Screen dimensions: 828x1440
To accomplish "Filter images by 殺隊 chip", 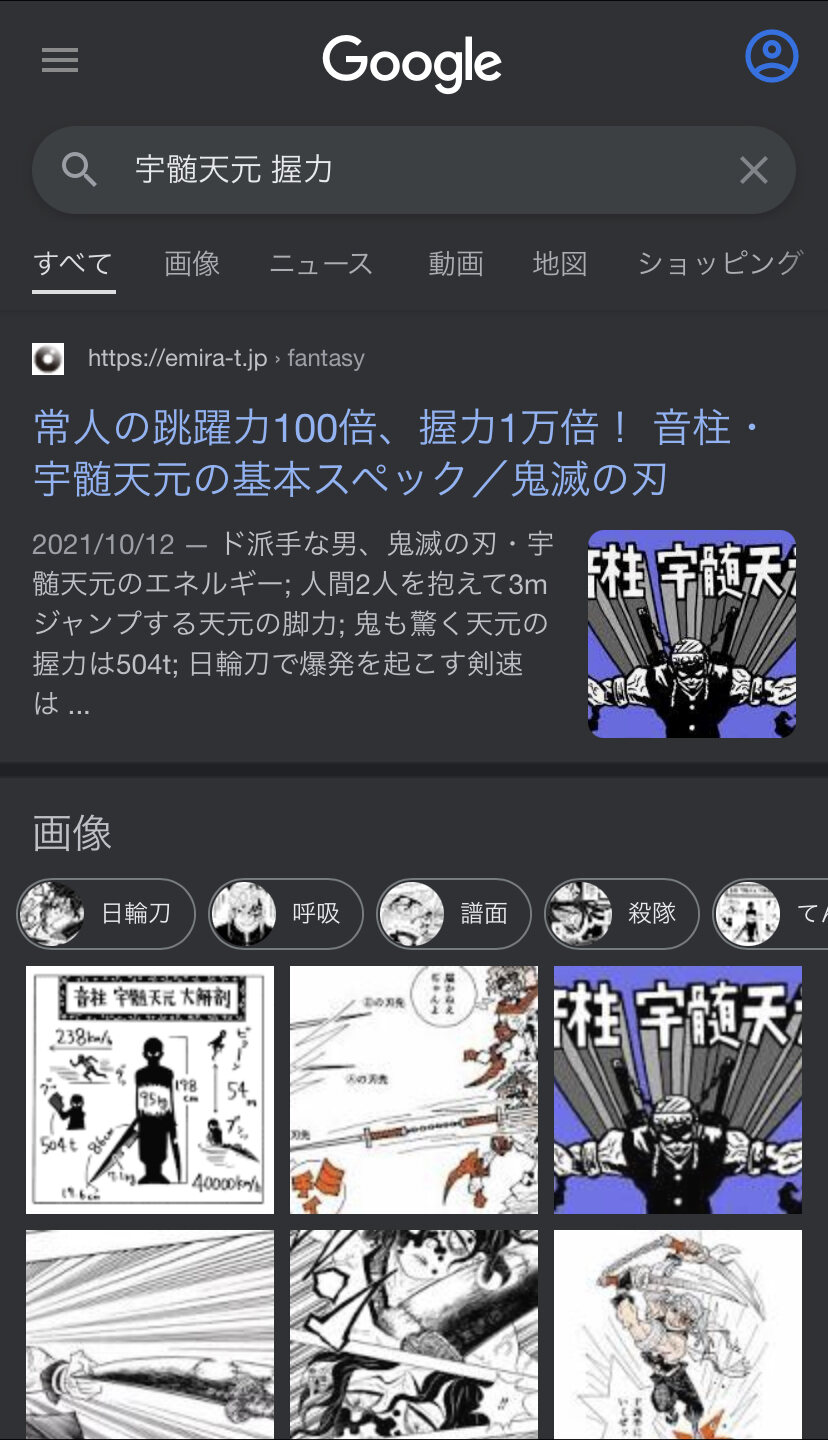I will (621, 913).
